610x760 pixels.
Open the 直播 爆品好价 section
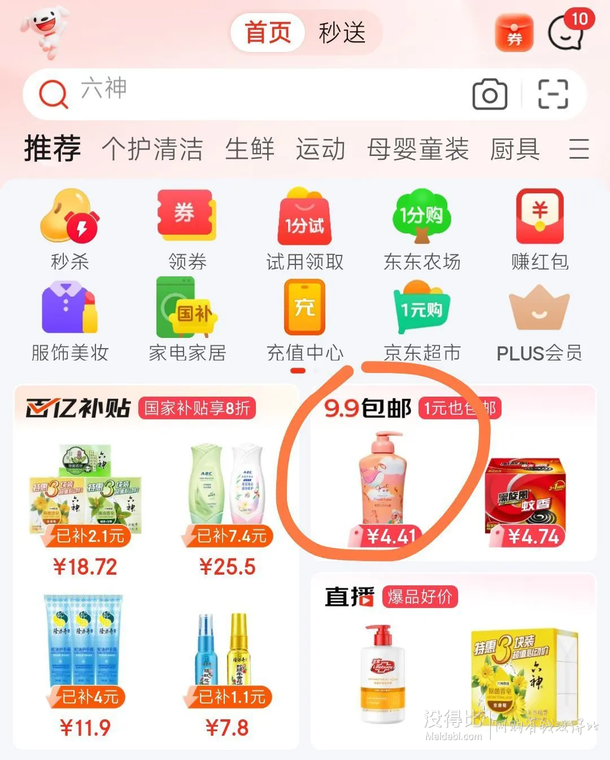tap(390, 597)
